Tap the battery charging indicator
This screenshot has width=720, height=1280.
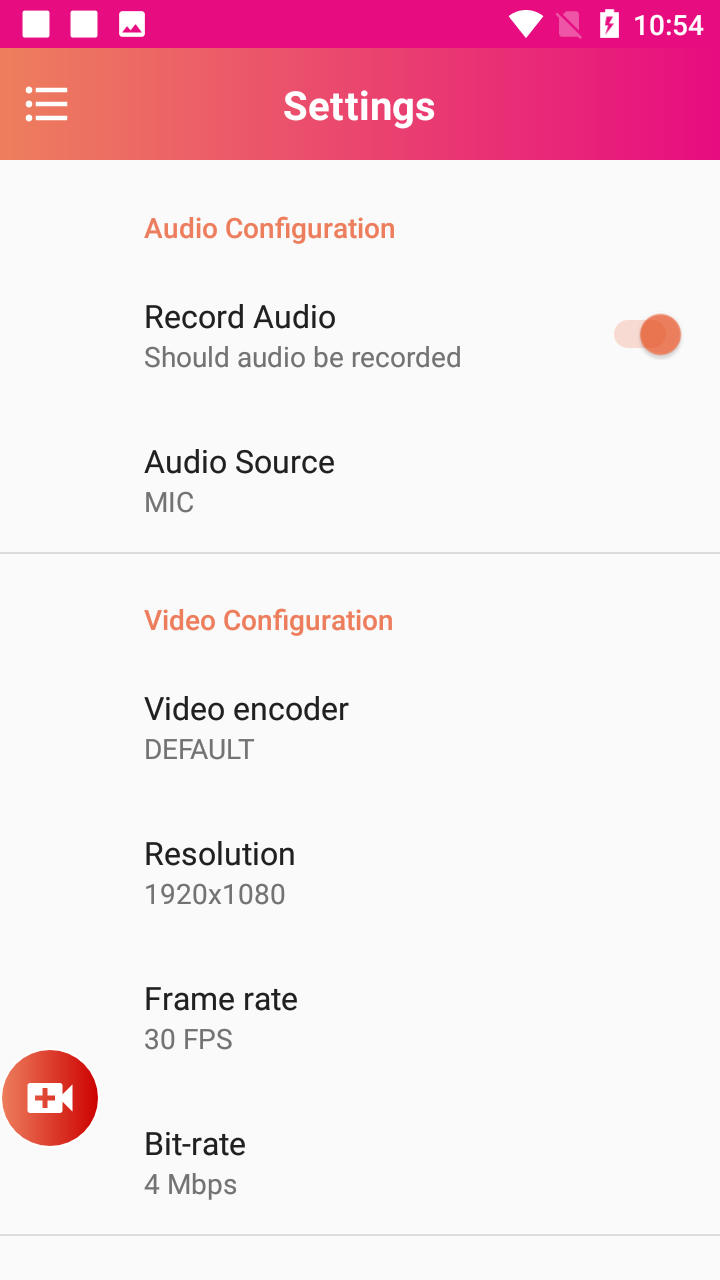pyautogui.click(x=612, y=24)
